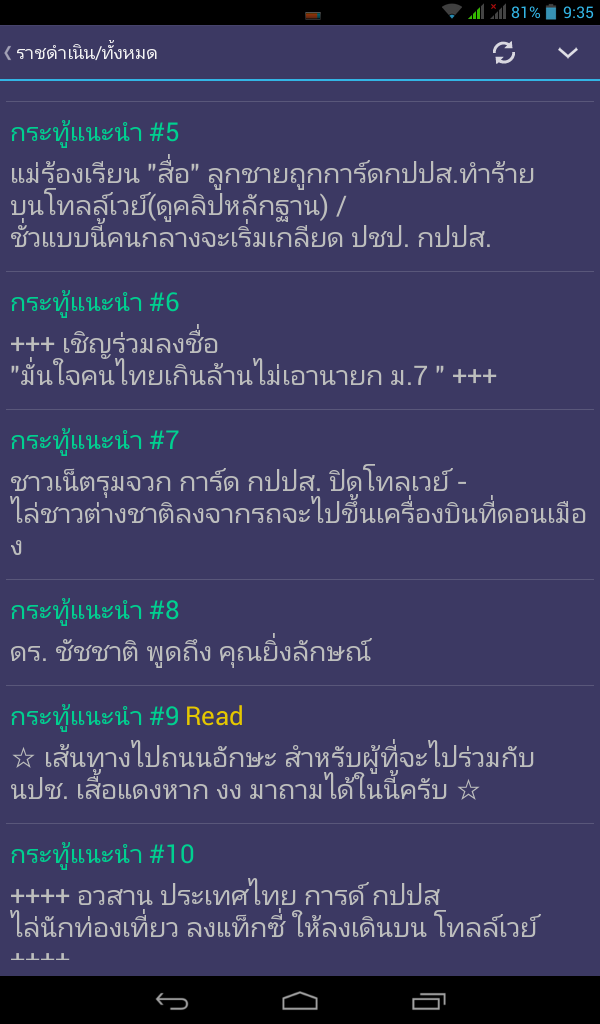Tap the system back button
600x1024 pixels.
click(171, 1000)
